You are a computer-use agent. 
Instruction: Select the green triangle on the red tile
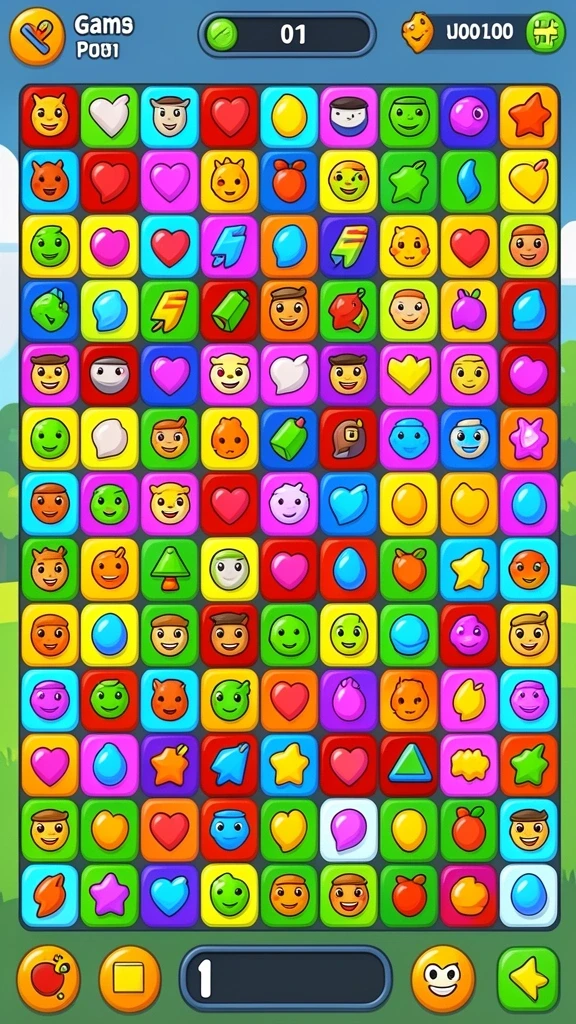coord(409,765)
